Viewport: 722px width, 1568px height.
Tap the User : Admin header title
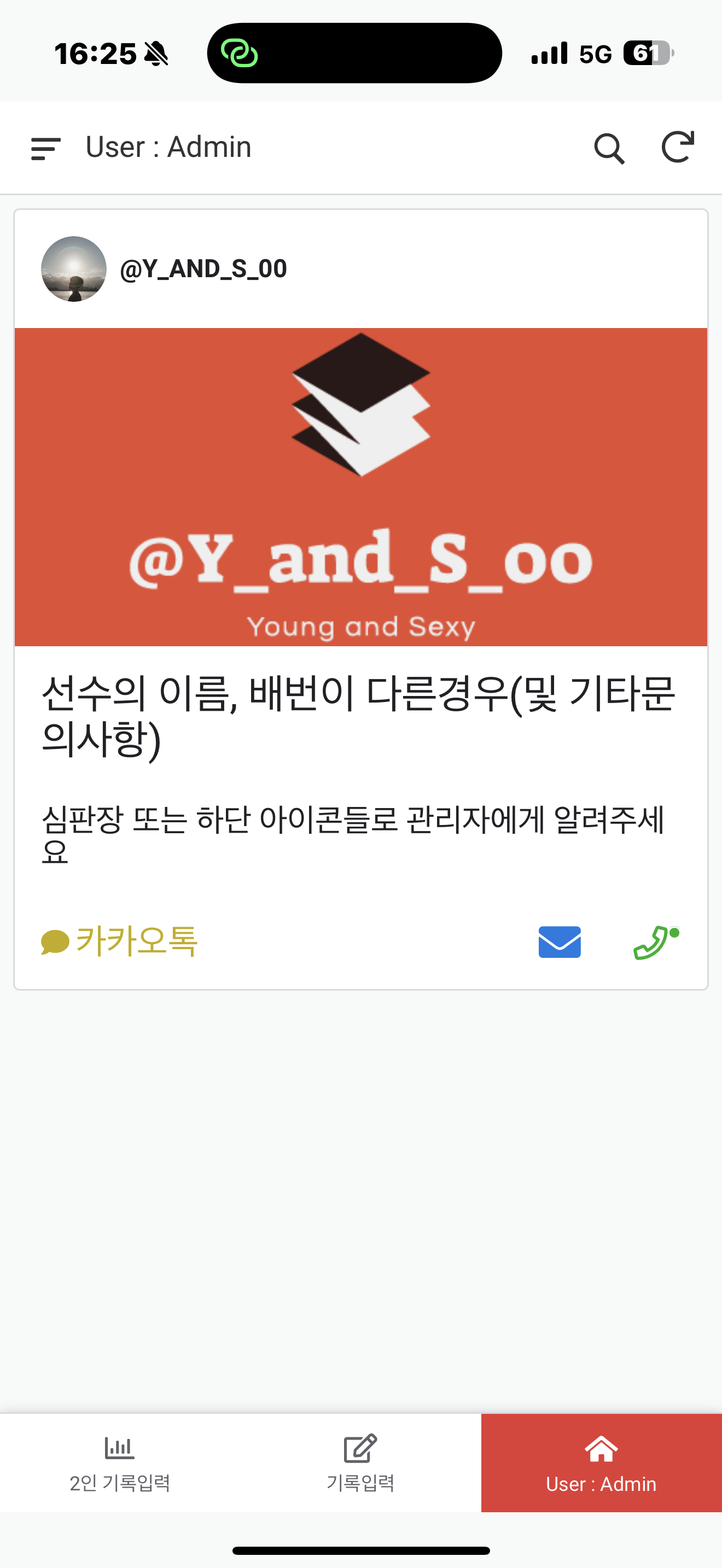[167, 147]
